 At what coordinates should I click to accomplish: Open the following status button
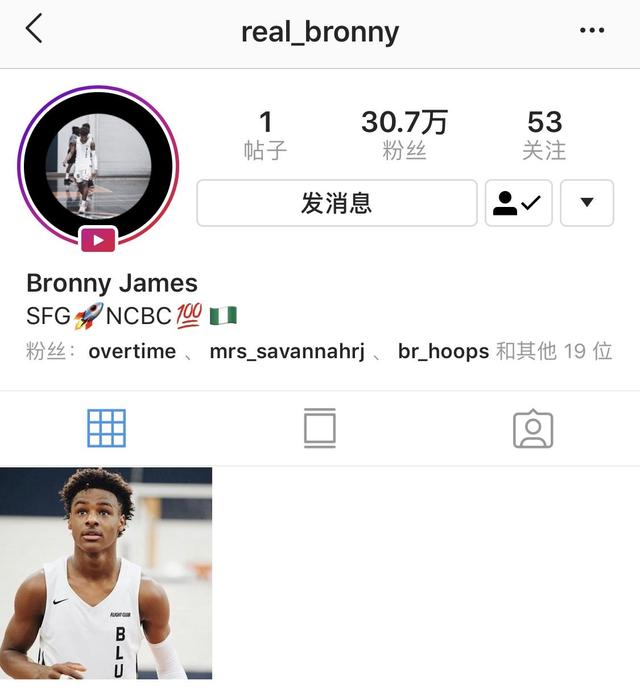518,203
